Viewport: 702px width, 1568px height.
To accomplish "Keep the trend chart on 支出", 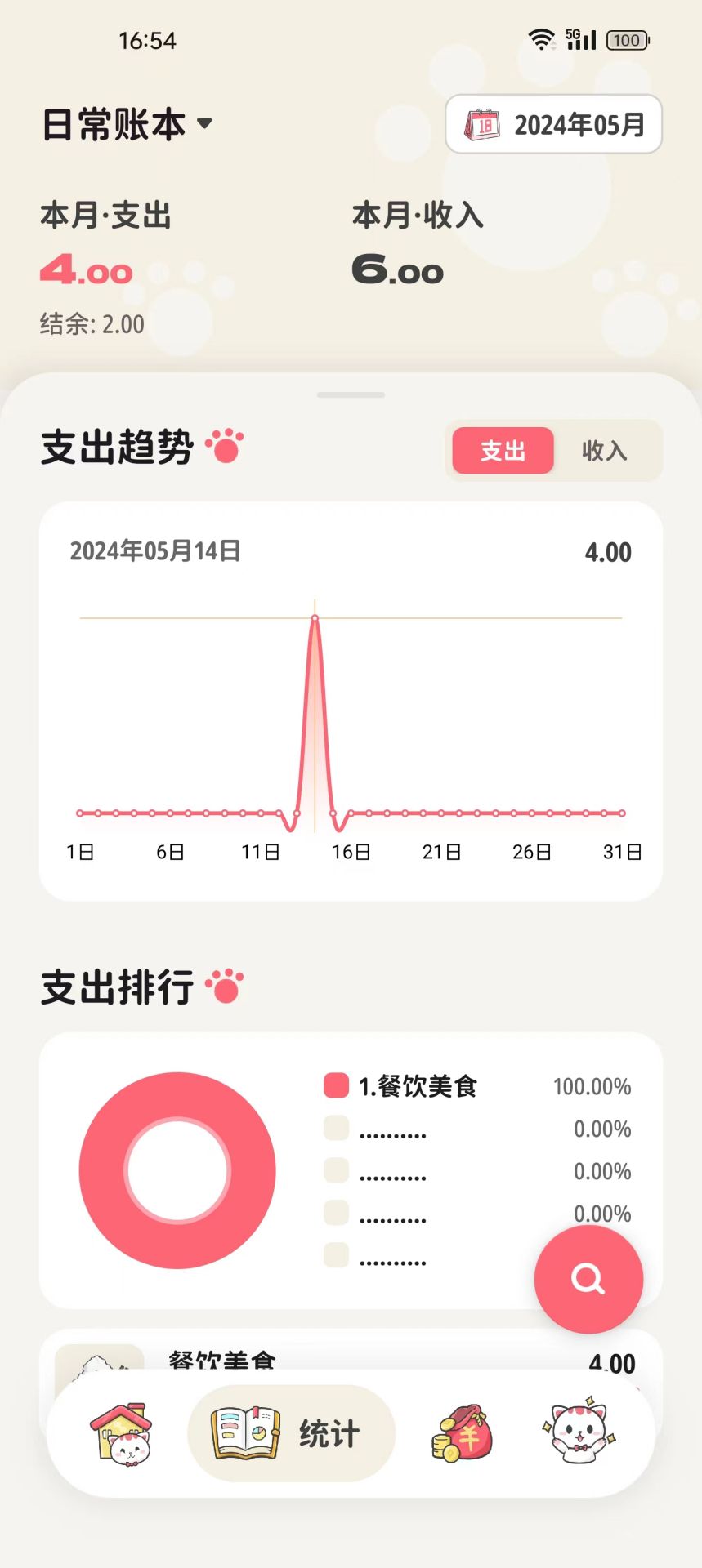I will [502, 451].
